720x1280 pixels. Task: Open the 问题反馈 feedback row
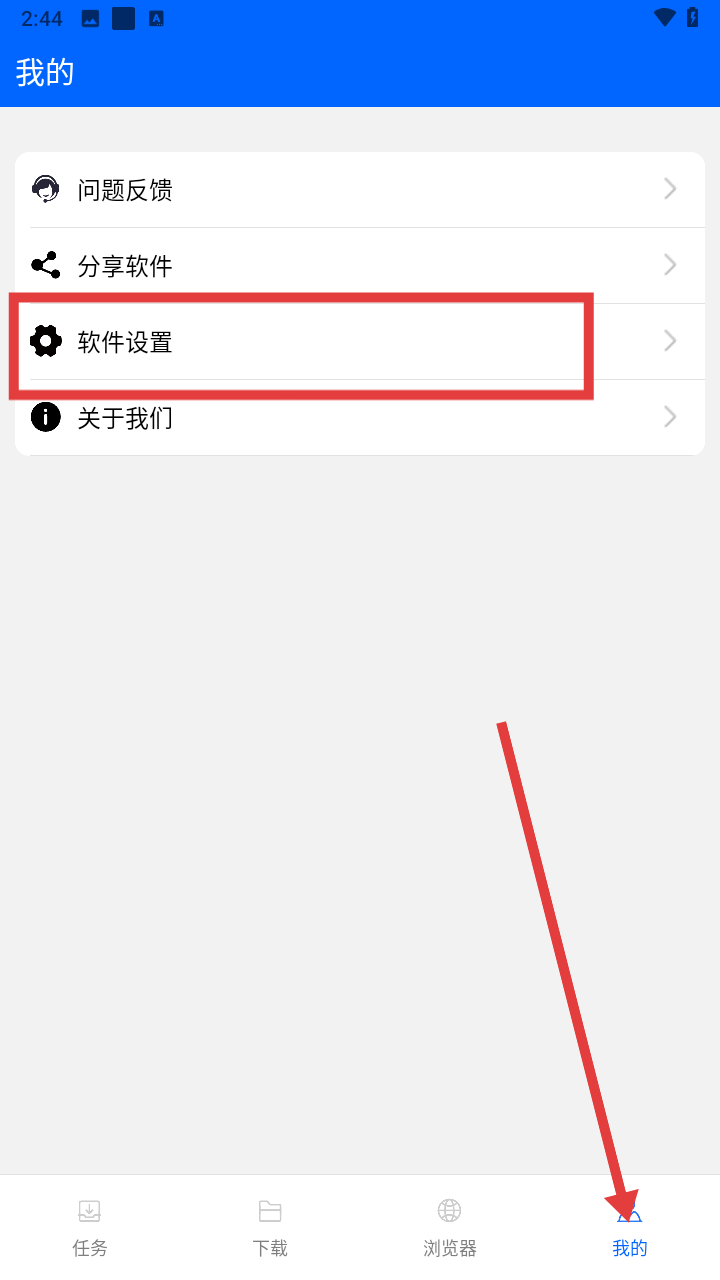click(x=360, y=190)
